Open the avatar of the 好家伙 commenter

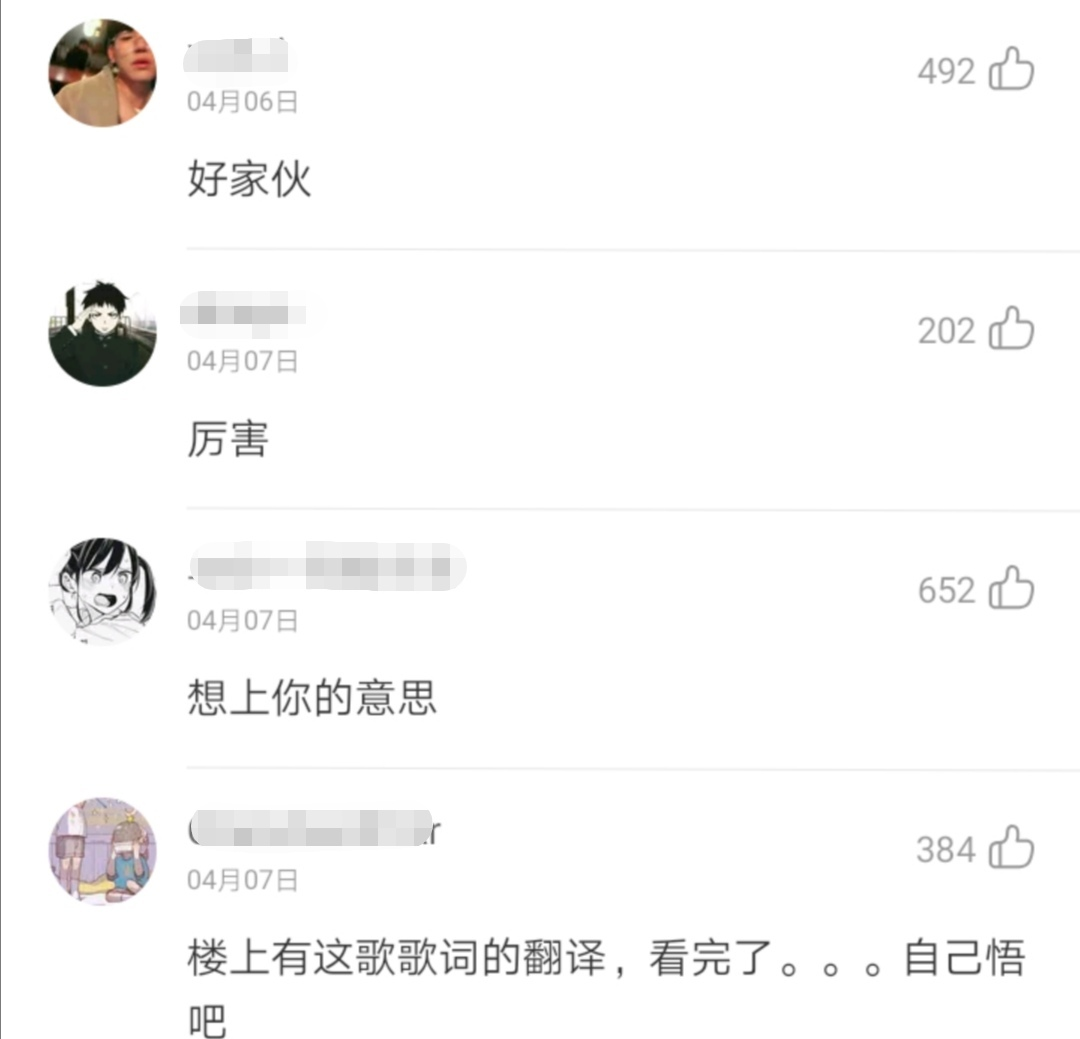click(x=102, y=73)
